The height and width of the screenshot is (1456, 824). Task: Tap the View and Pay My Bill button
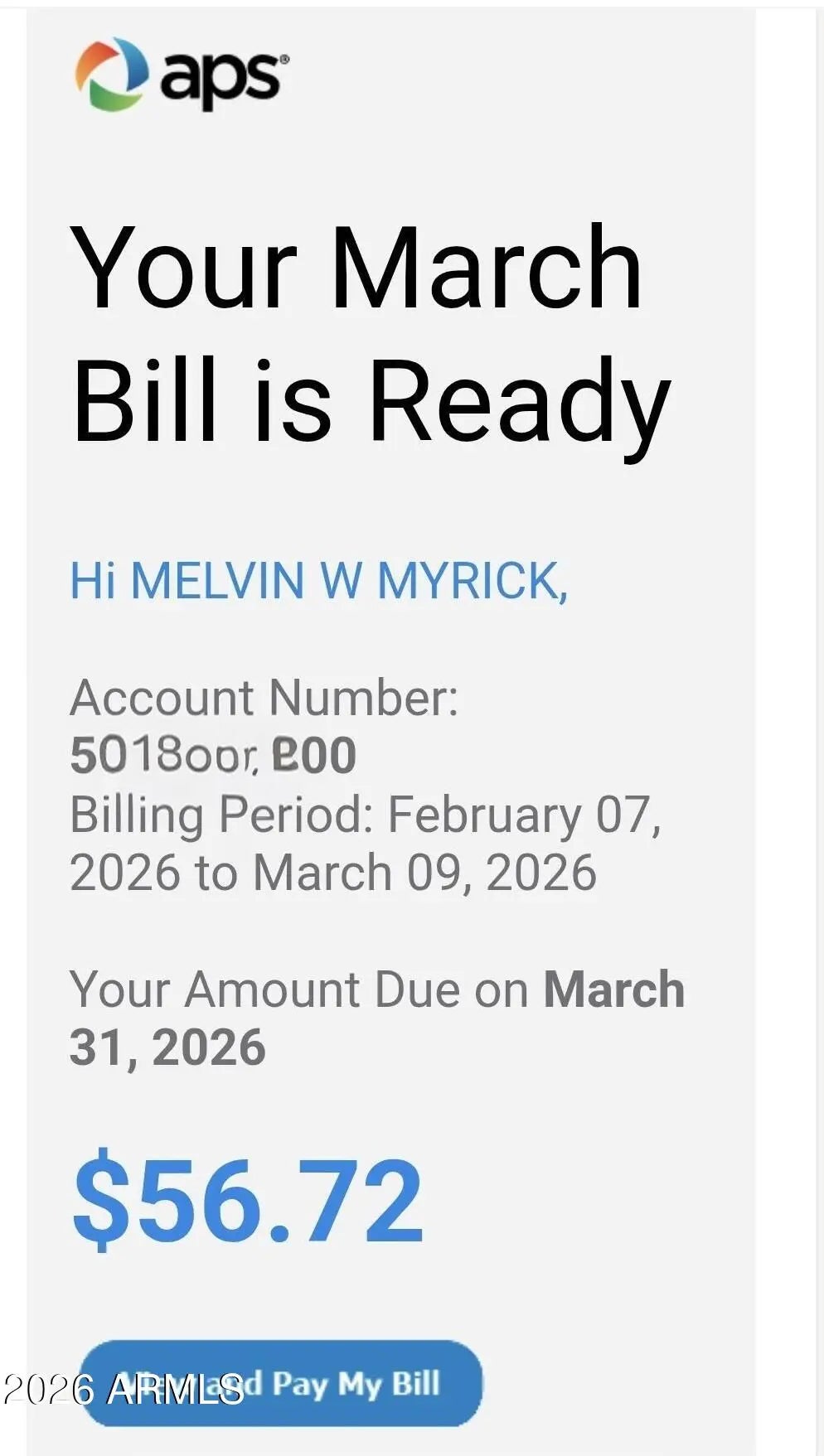(x=282, y=1384)
